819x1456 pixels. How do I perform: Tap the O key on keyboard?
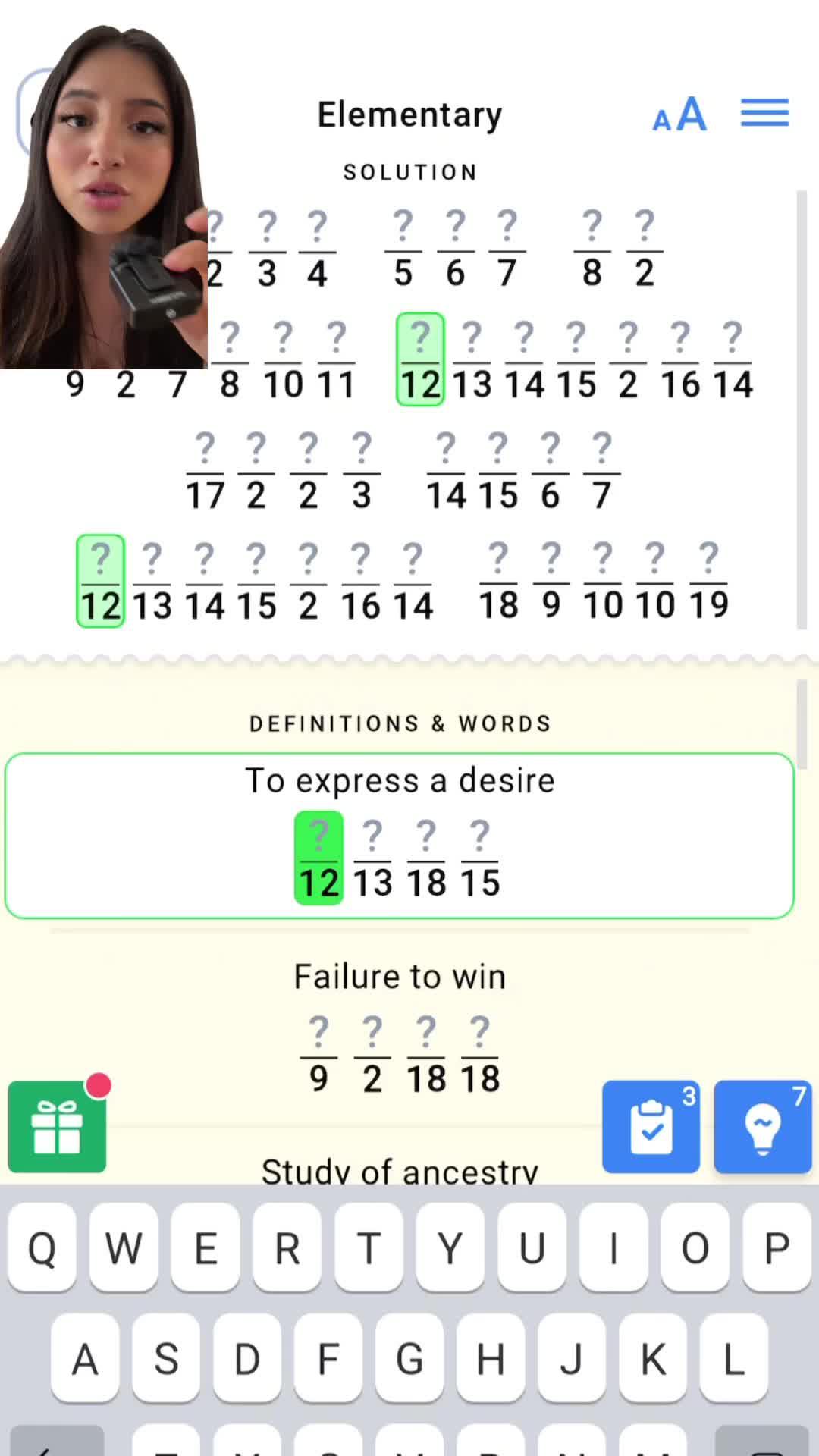[x=695, y=1248]
